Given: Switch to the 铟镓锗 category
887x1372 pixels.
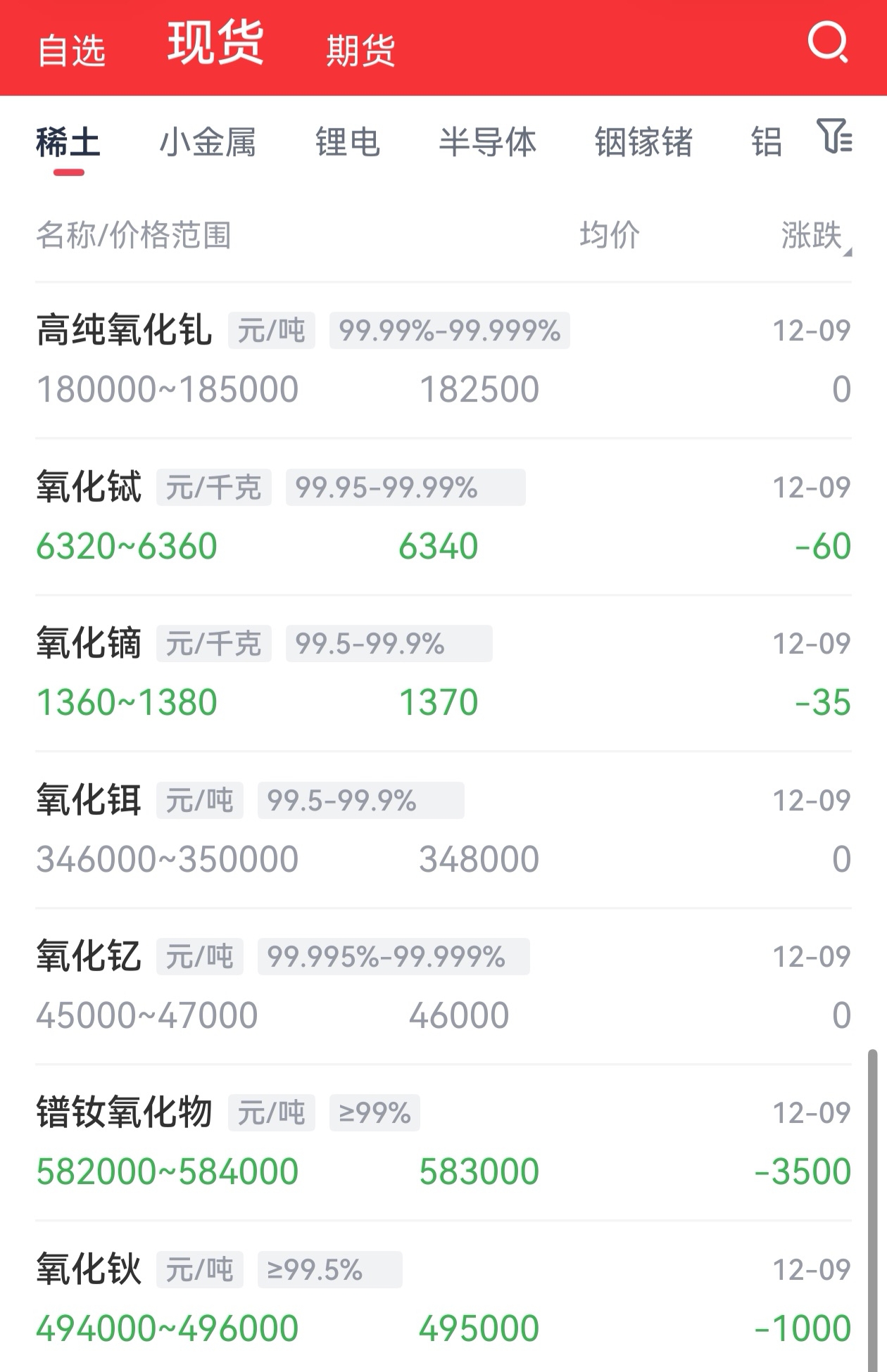Looking at the screenshot, I should click(x=644, y=141).
